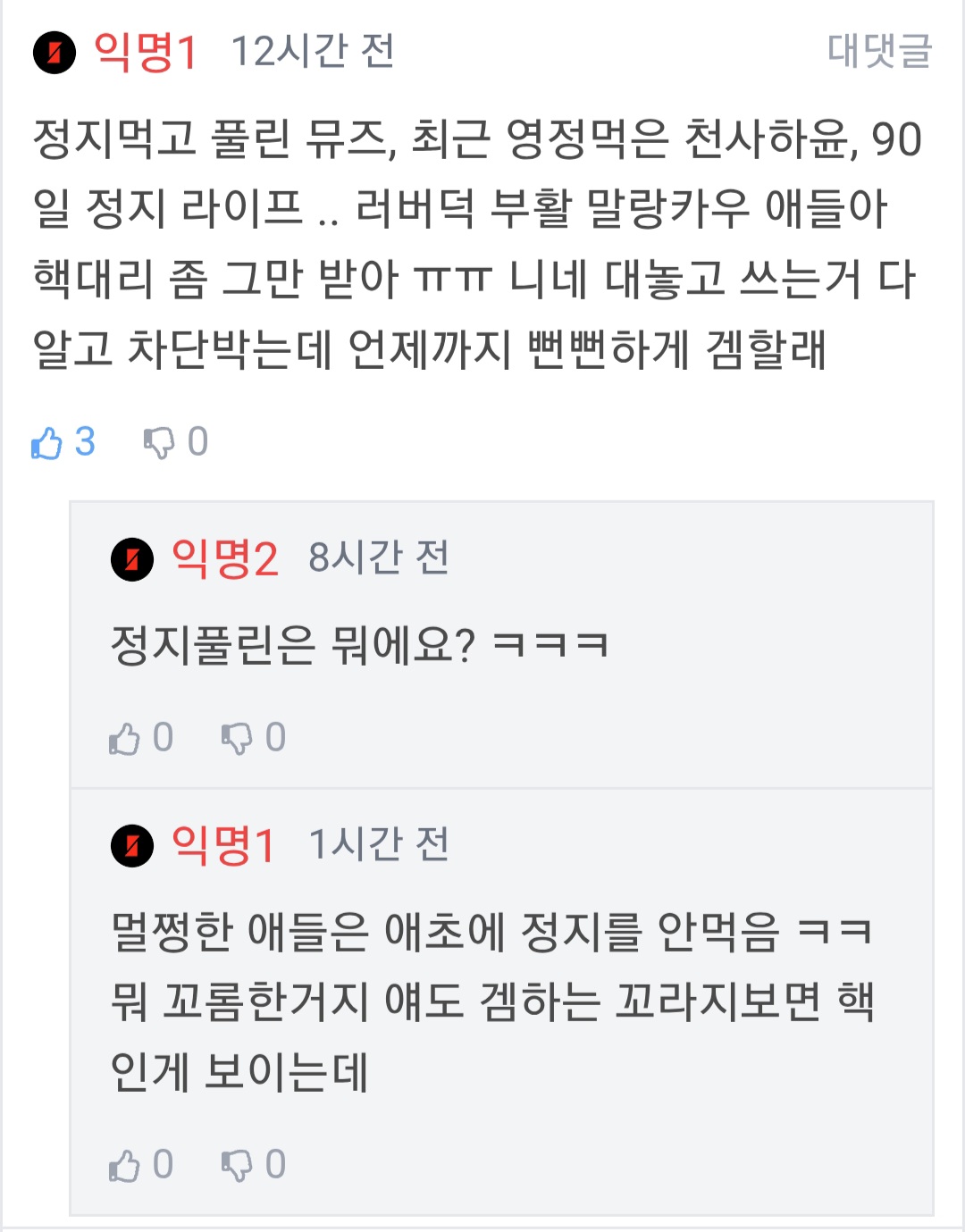
Task: Like 익명1's comment posted 12시간 전
Action: pyautogui.click(x=47, y=442)
